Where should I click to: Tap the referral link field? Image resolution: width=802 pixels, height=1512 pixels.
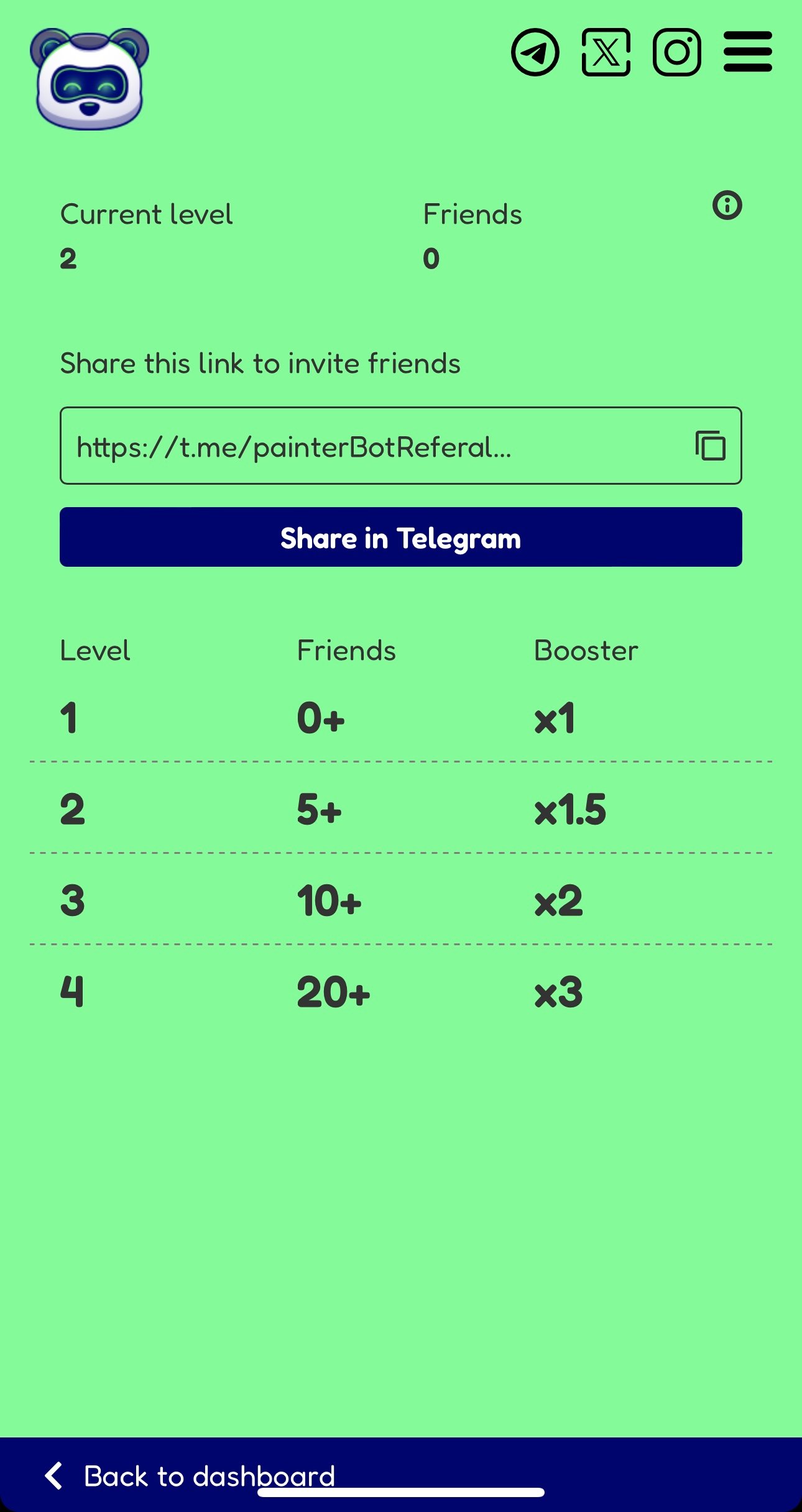tap(373, 446)
